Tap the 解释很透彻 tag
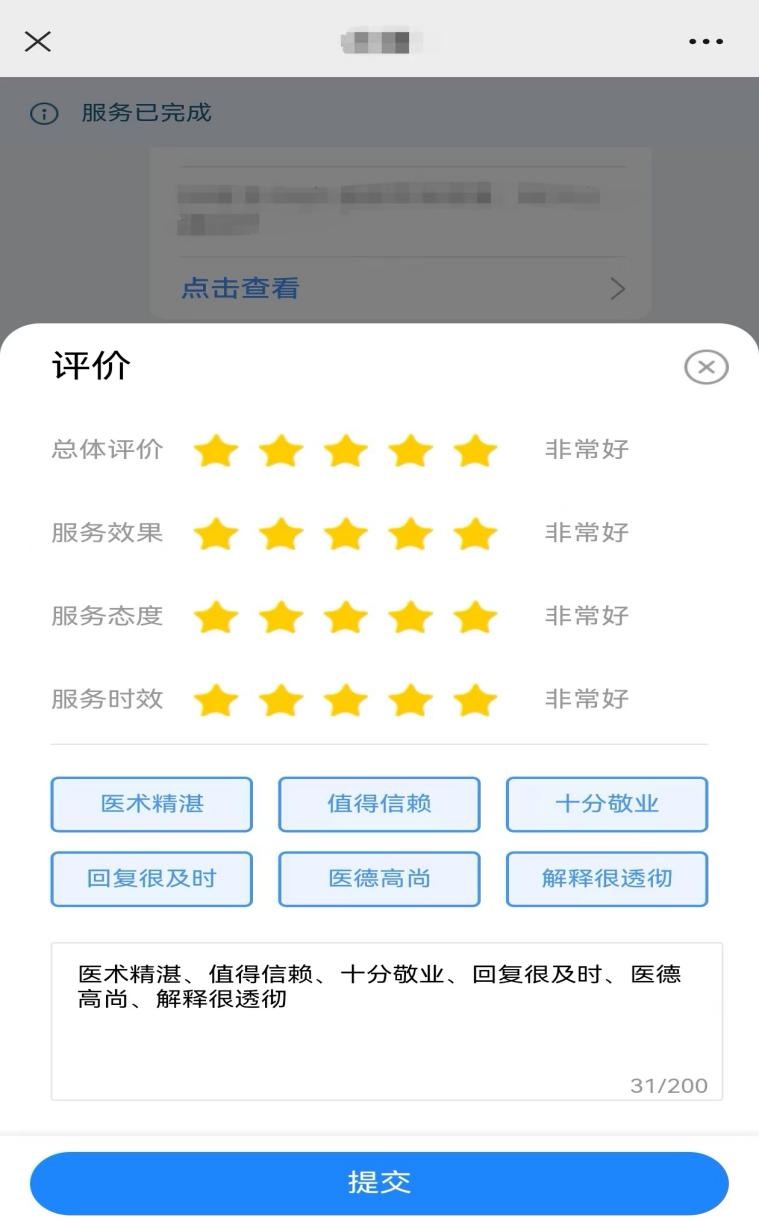The image size is (759, 1230). (x=607, y=879)
